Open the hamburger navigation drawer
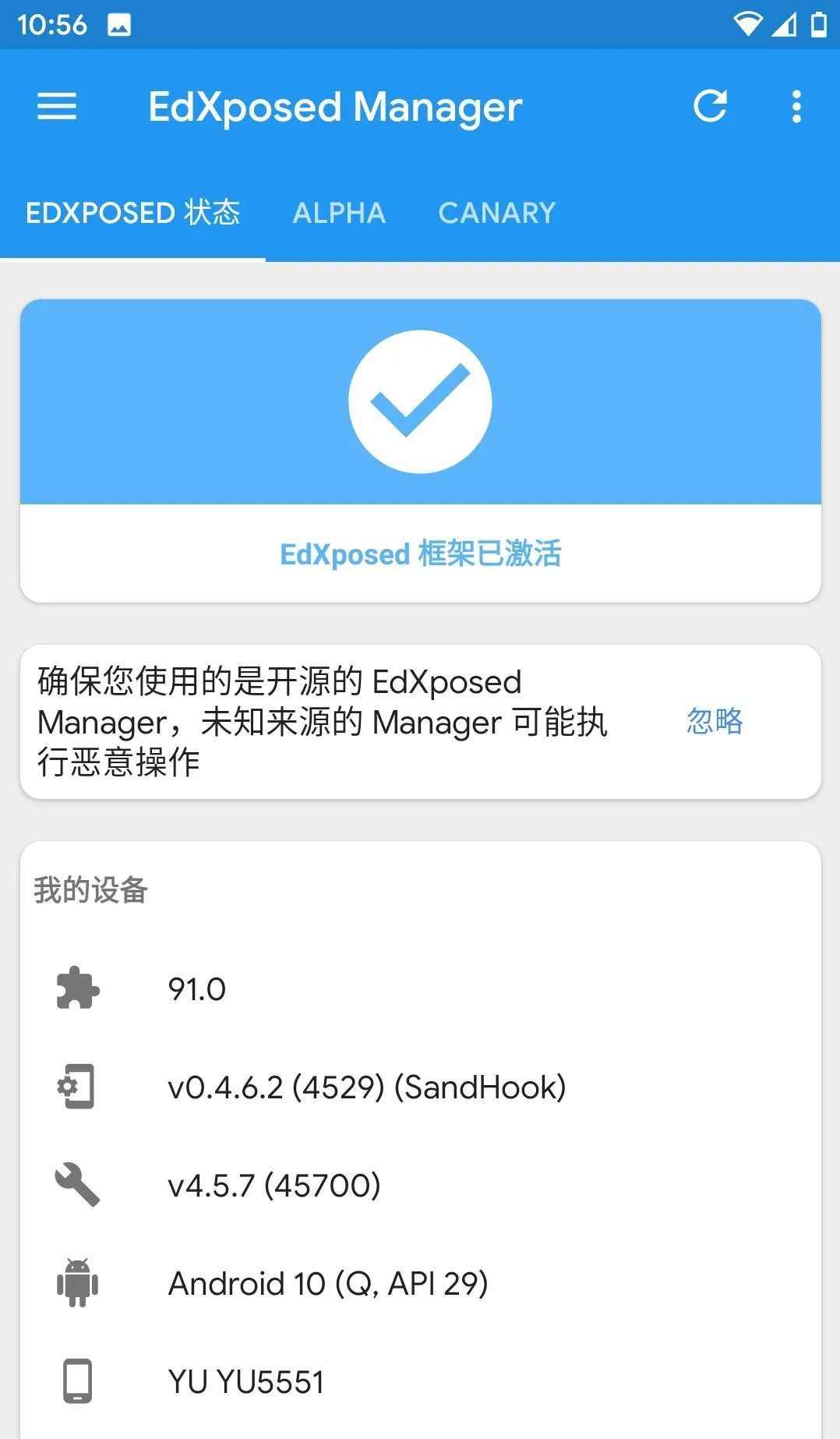The image size is (840, 1439). click(57, 107)
